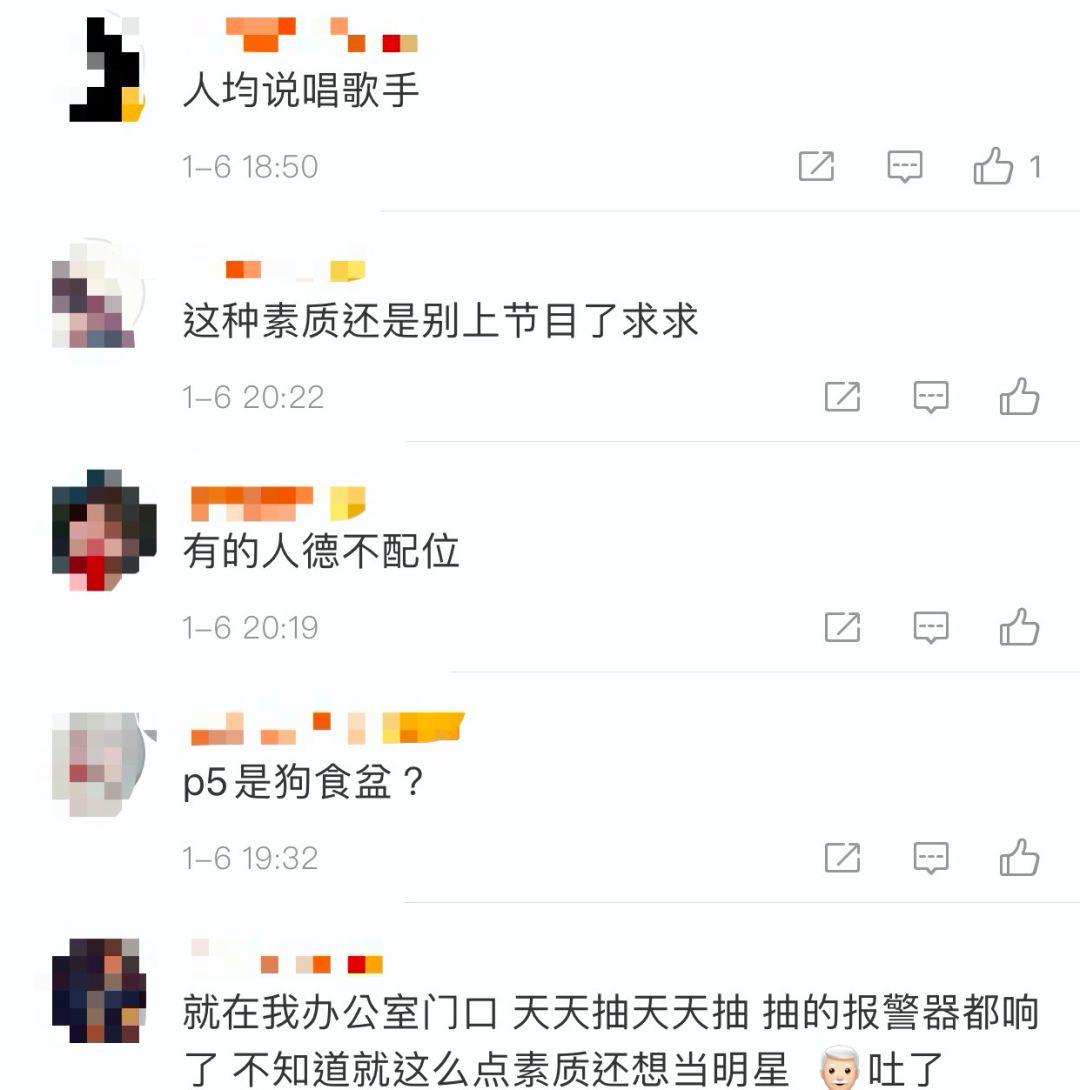The height and width of the screenshot is (1090, 1080).
Task: Open the reply bubble icon under '人均说唱歌手'
Action: click(903, 167)
